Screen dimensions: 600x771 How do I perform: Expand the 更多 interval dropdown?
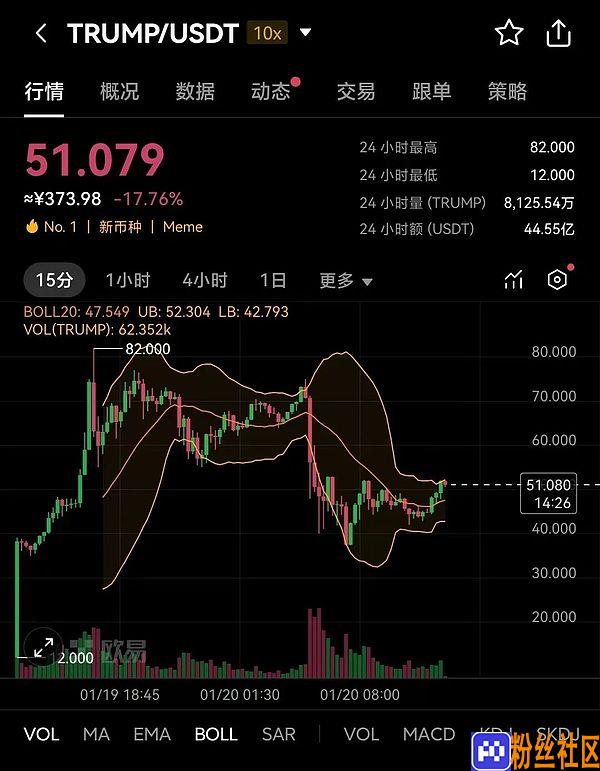[x=346, y=281]
